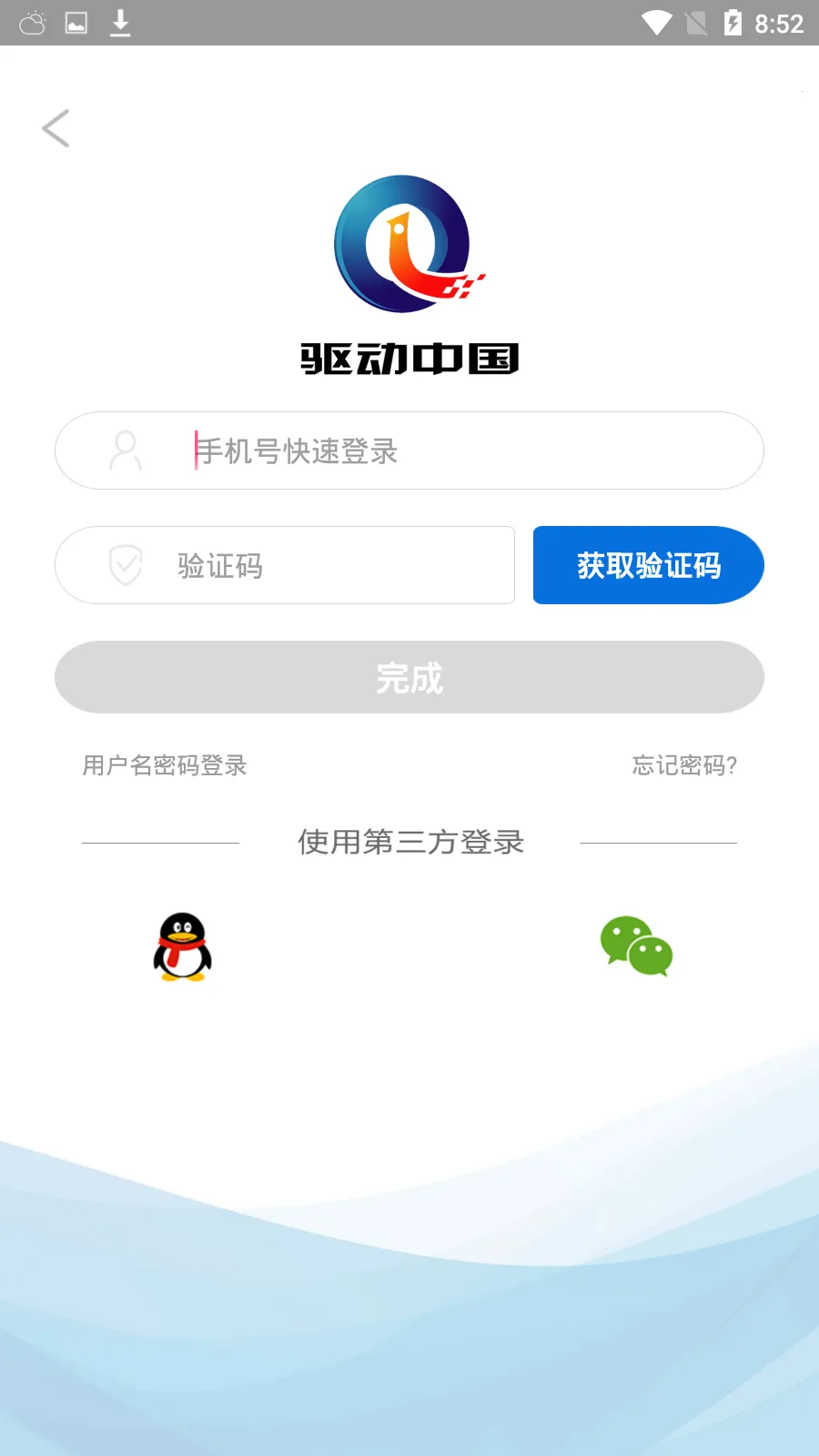Select the person icon in phone number field
The width and height of the screenshot is (819, 1456).
pos(125,450)
